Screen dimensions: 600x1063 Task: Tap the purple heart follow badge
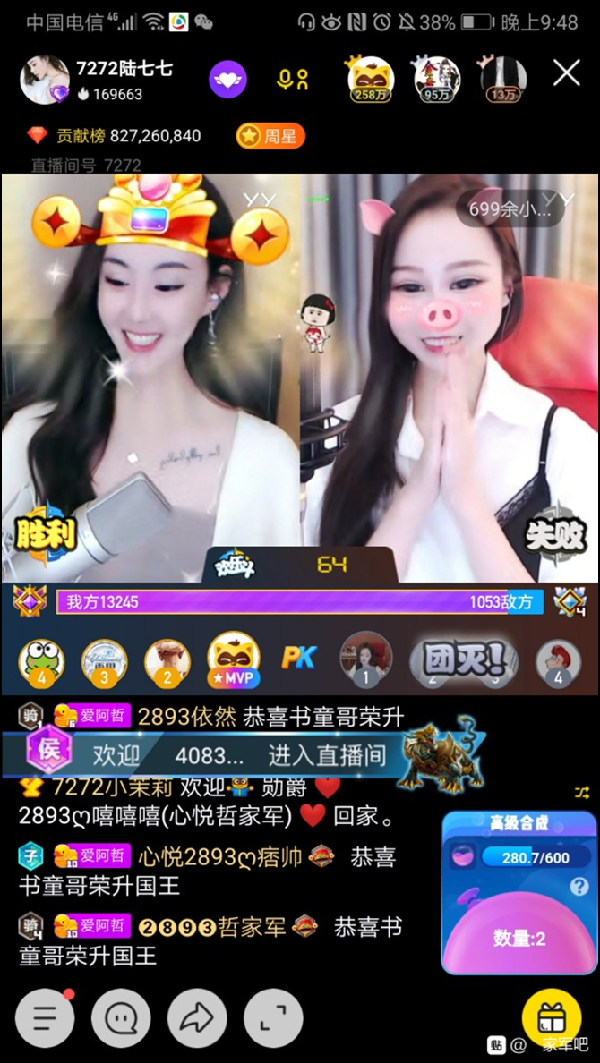(x=228, y=80)
